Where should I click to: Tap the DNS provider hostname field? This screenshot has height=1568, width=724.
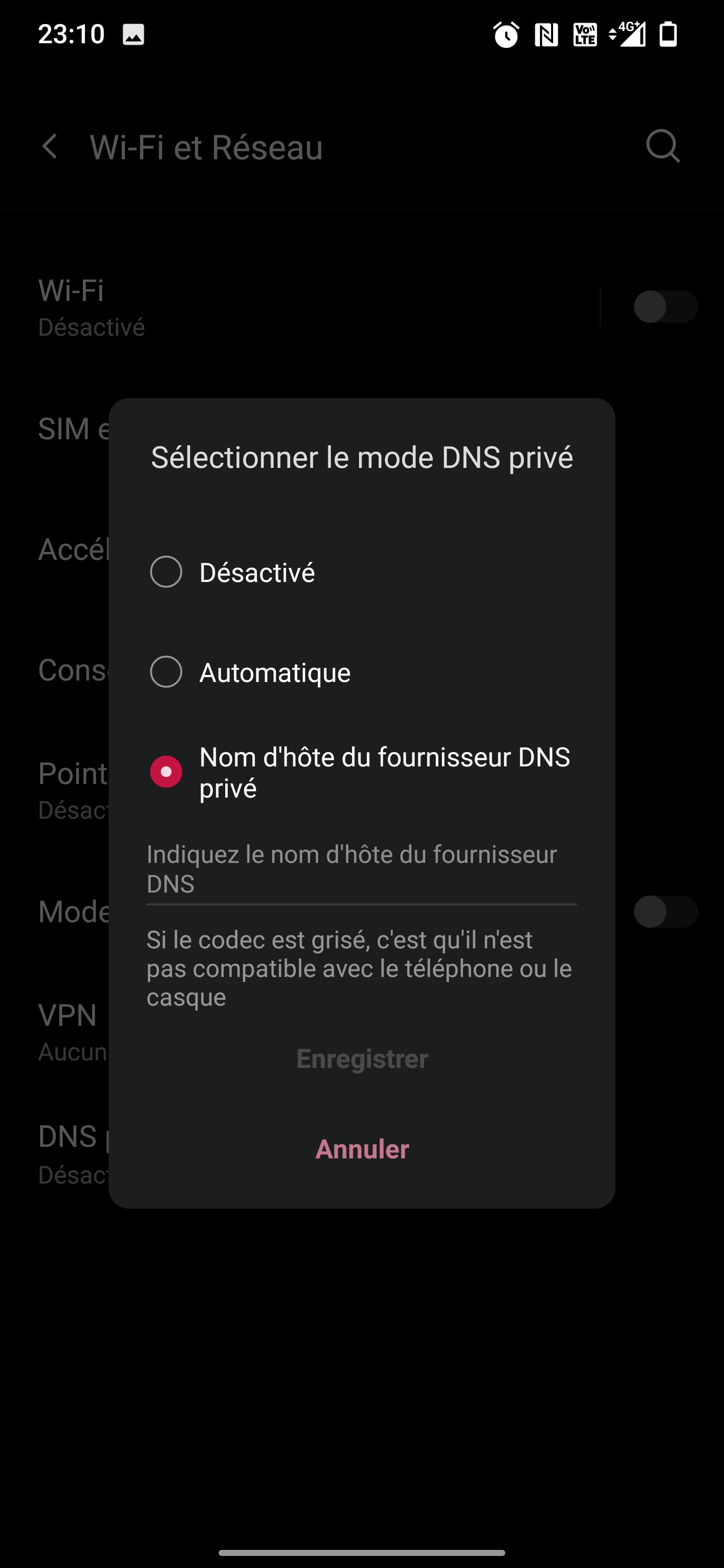[x=361, y=869]
